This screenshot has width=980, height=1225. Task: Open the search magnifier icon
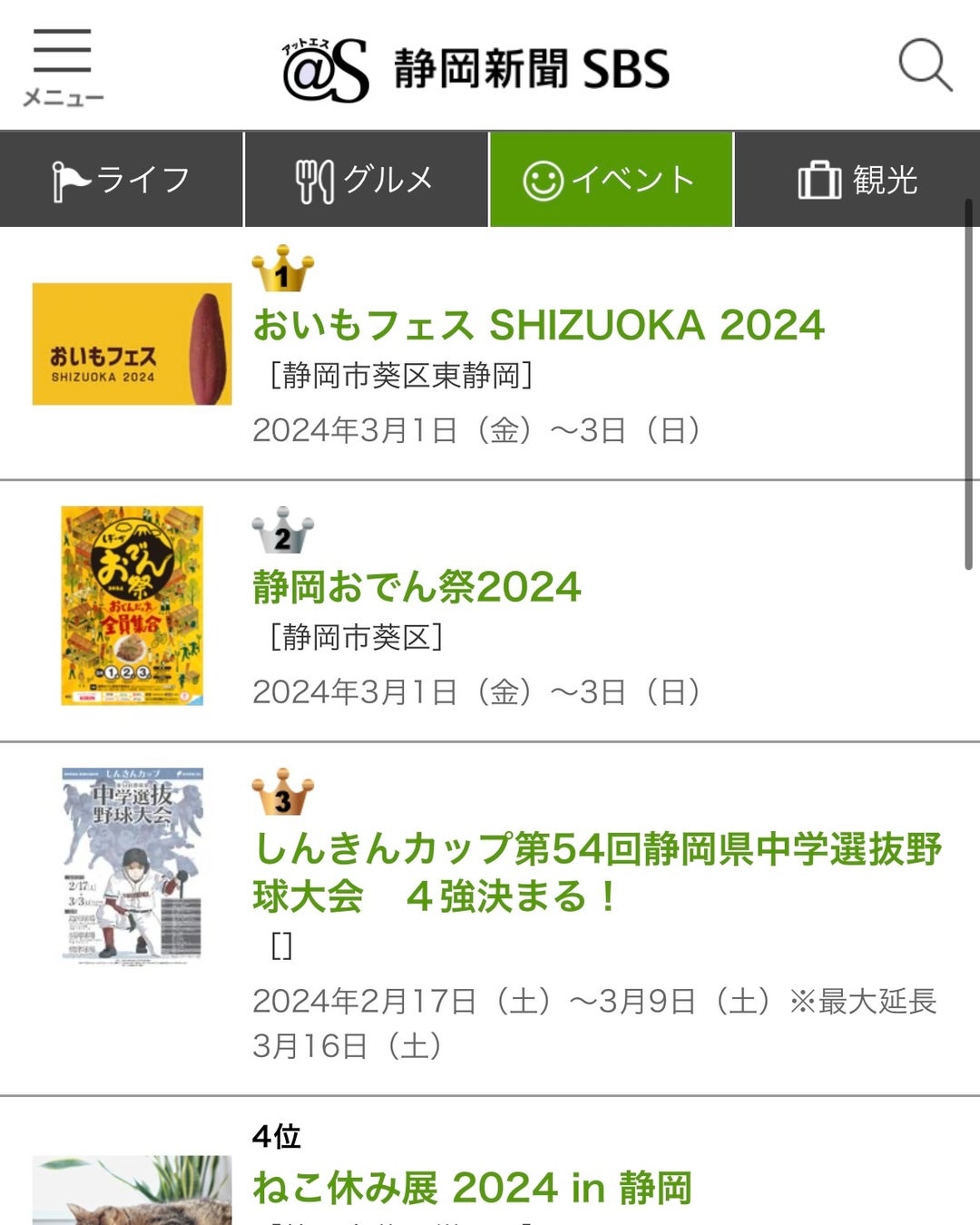[x=925, y=65]
